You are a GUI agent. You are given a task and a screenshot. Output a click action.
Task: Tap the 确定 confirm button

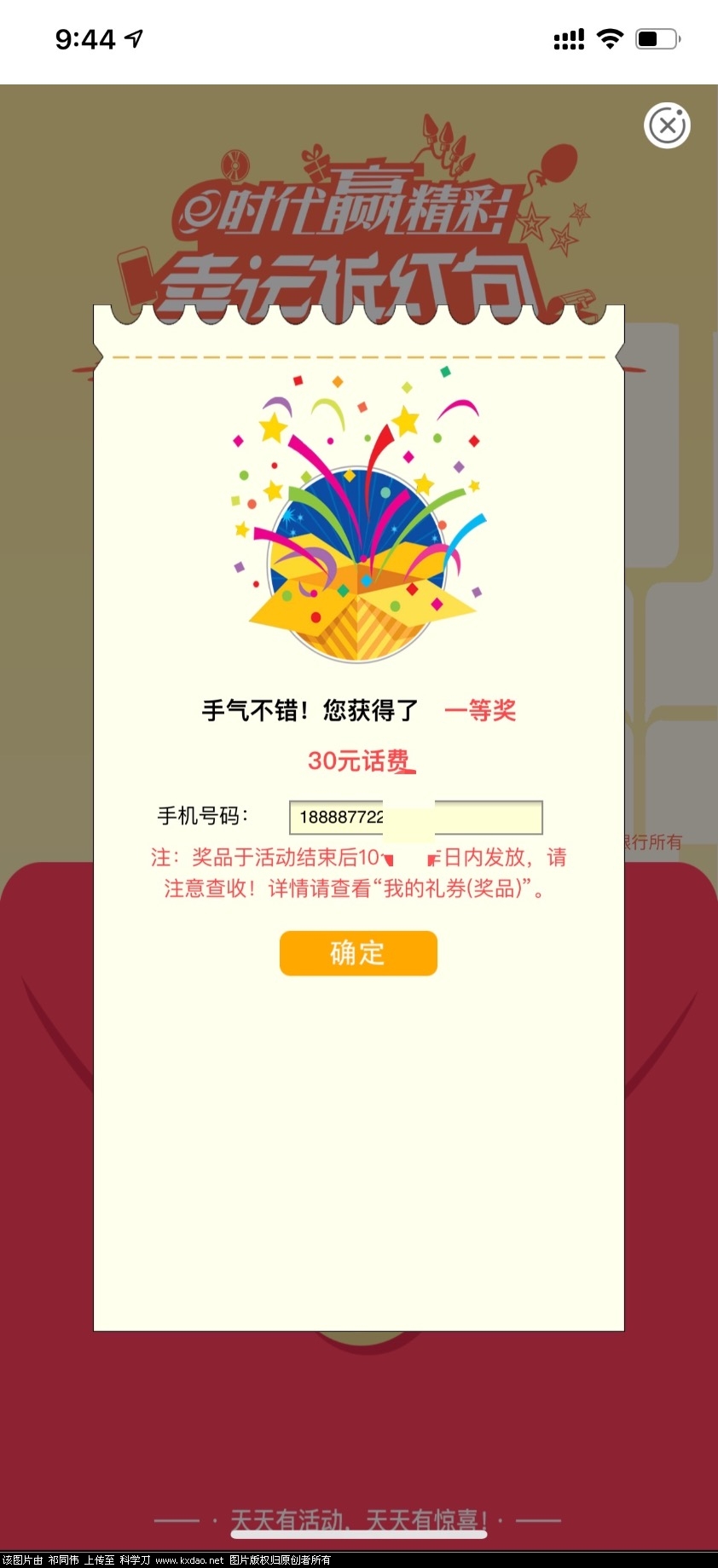(358, 953)
